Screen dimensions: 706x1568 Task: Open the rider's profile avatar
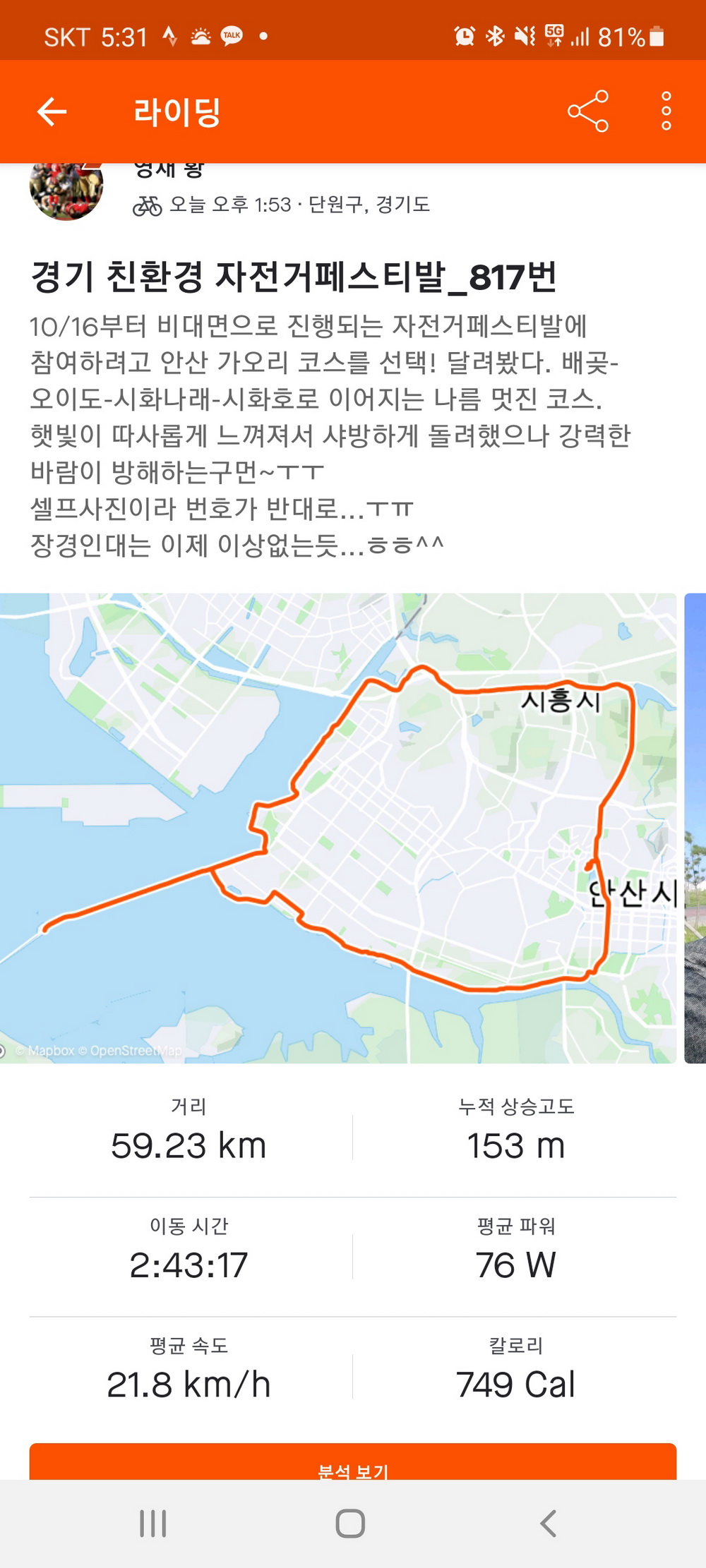pyautogui.click(x=66, y=189)
